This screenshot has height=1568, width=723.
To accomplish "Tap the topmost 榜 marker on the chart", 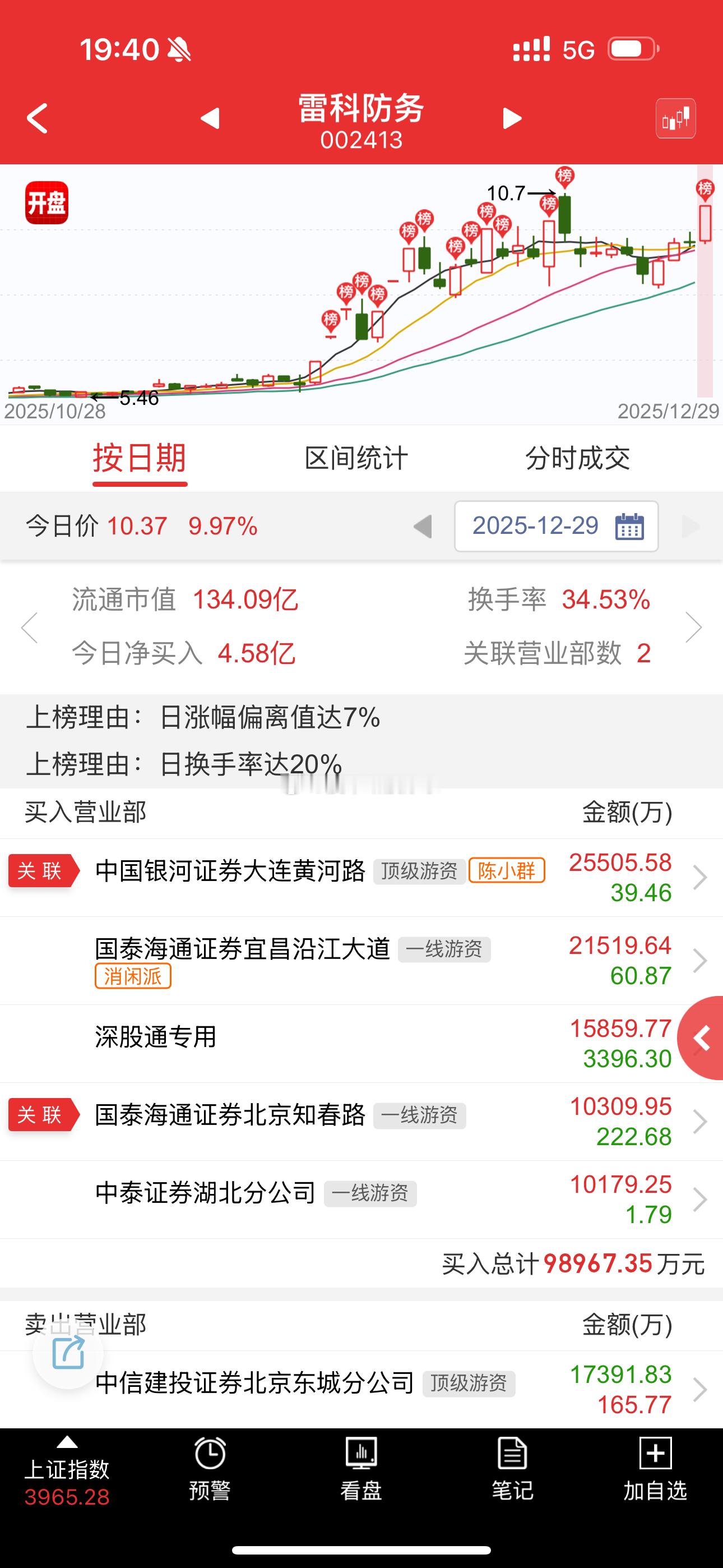I will (566, 177).
